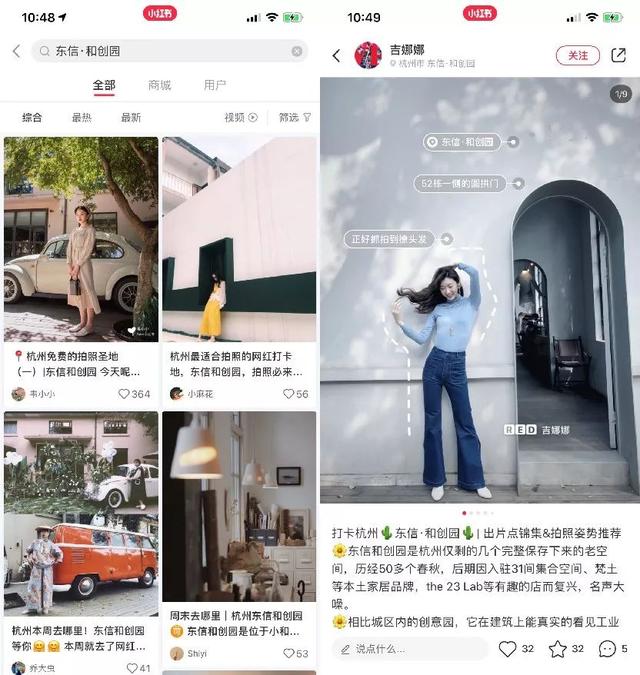Show only 视频 results
This screenshot has height=675, width=640.
pyautogui.click(x=240, y=118)
